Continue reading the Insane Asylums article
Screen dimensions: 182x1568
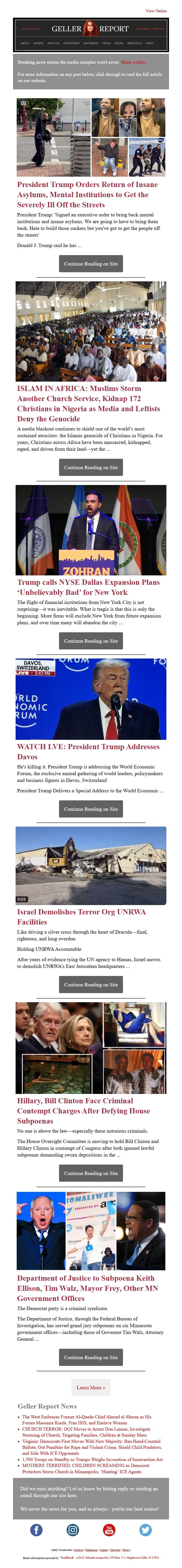pyautogui.click(x=91, y=264)
